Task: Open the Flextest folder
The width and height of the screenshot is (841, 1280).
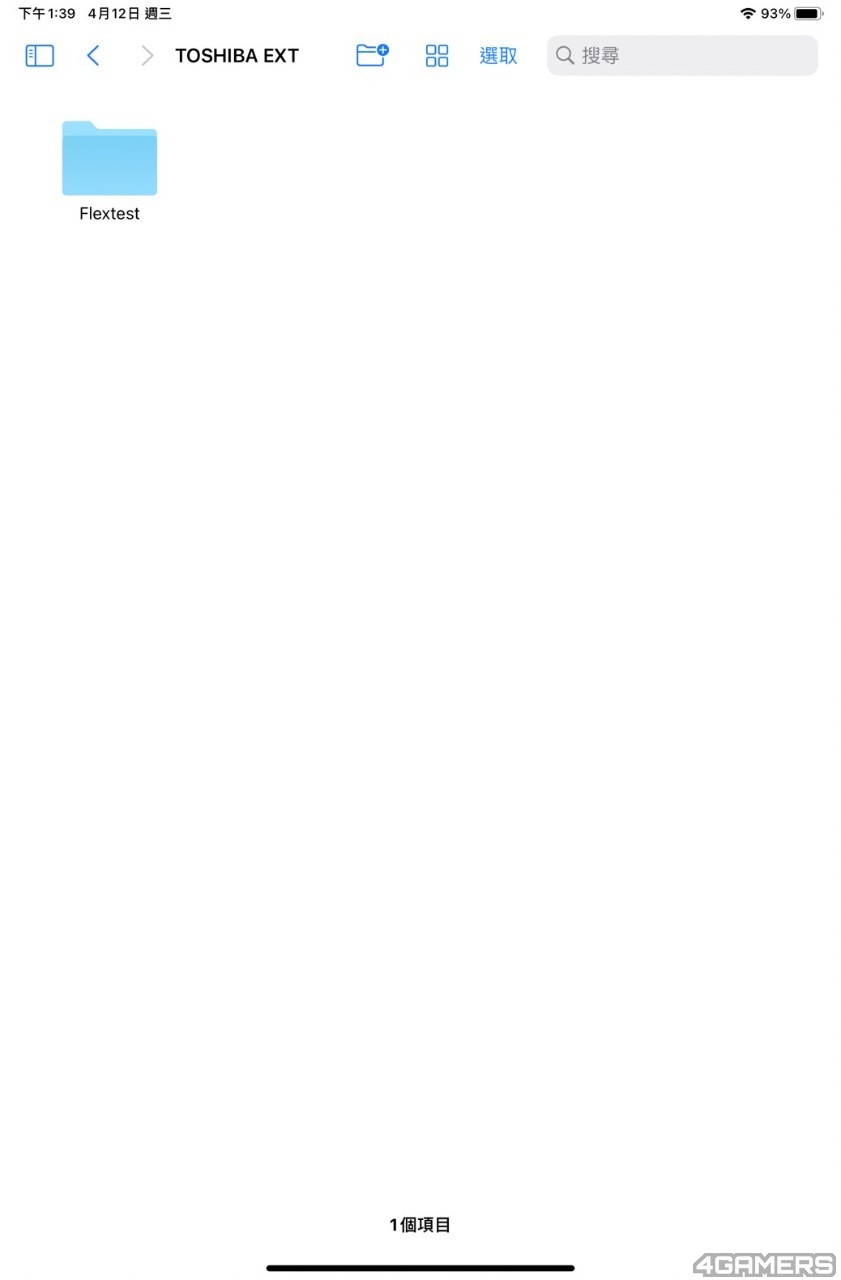Action: (109, 160)
